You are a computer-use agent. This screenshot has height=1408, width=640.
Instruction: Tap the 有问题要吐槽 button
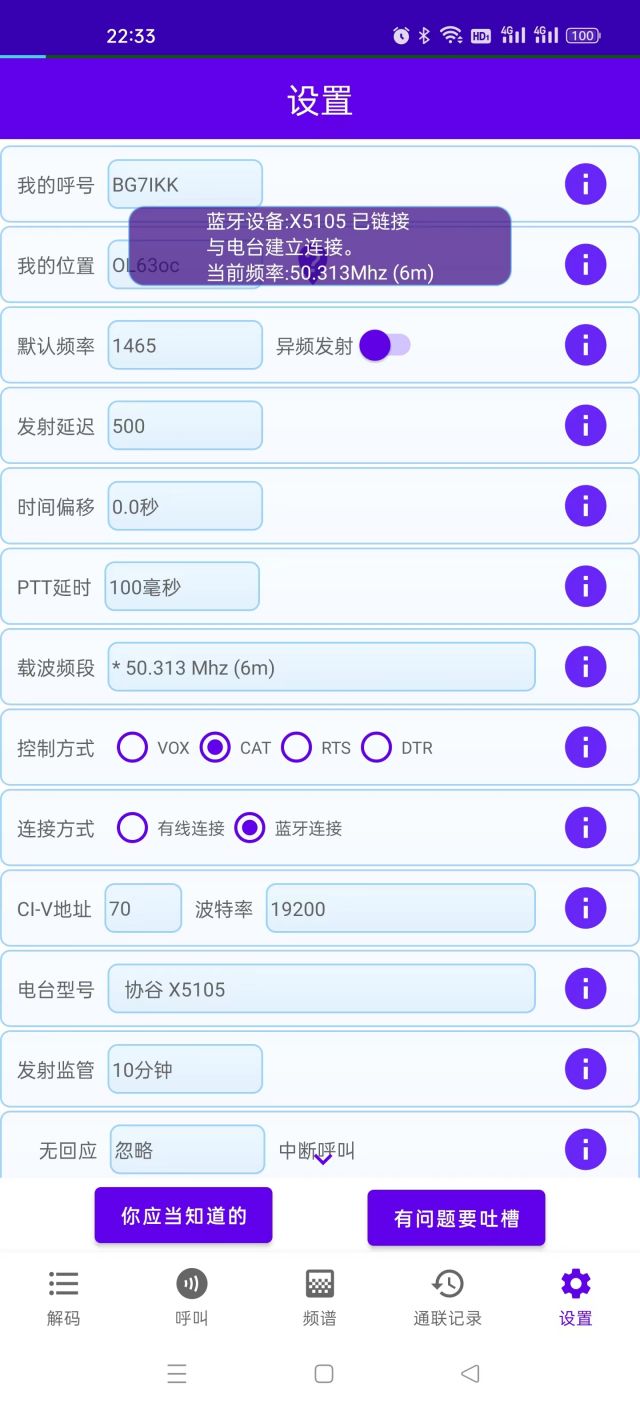point(456,1218)
